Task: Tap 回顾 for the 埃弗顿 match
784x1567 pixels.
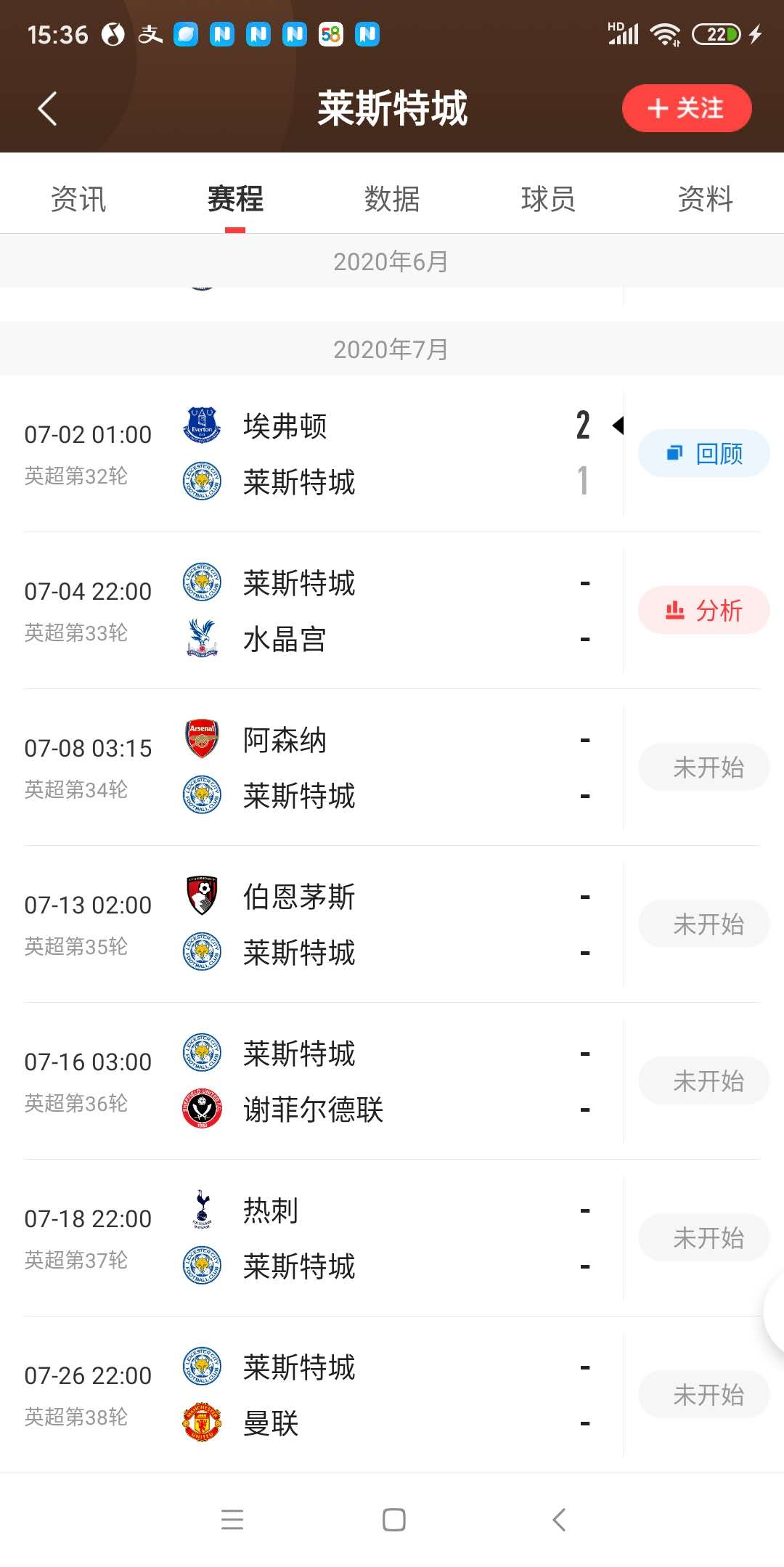Action: pyautogui.click(x=703, y=454)
